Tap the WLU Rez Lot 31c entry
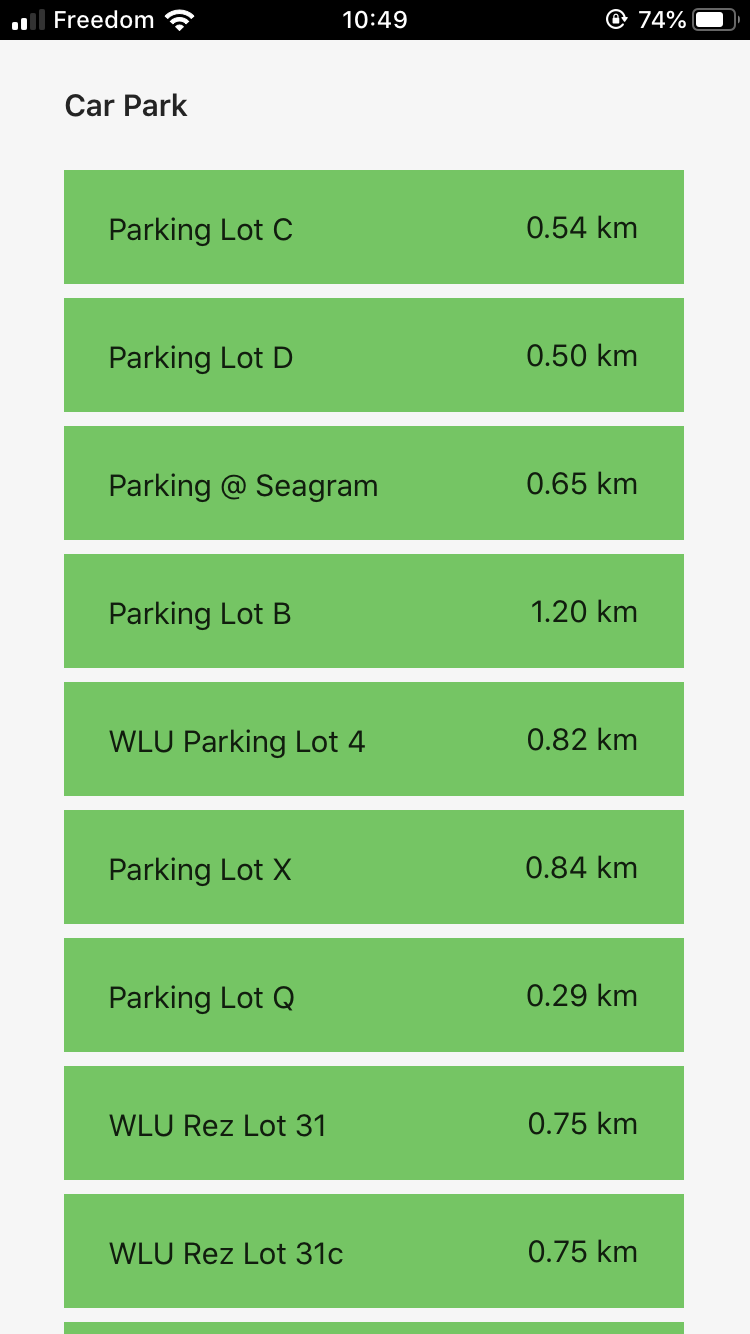The width and height of the screenshot is (750, 1334). click(x=373, y=1251)
